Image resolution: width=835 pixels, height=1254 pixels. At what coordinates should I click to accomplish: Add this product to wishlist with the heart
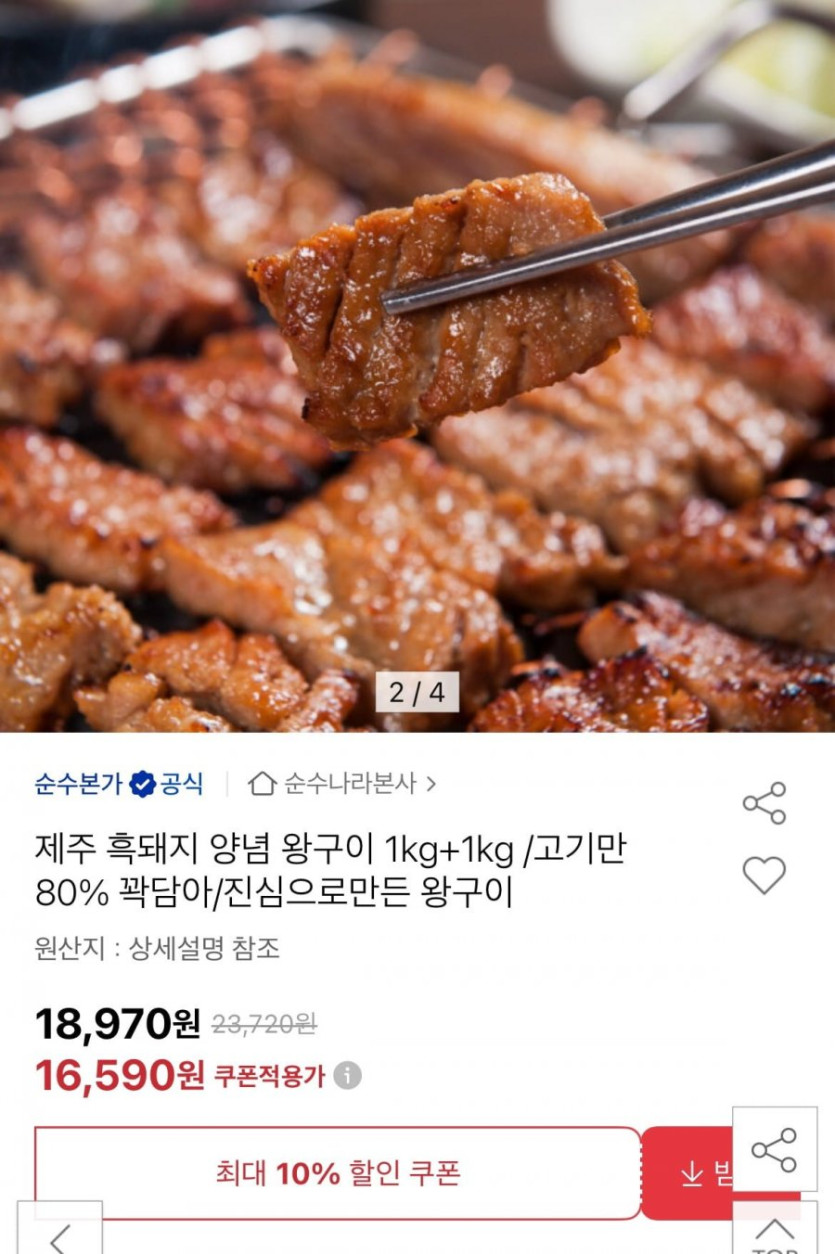coord(764,876)
